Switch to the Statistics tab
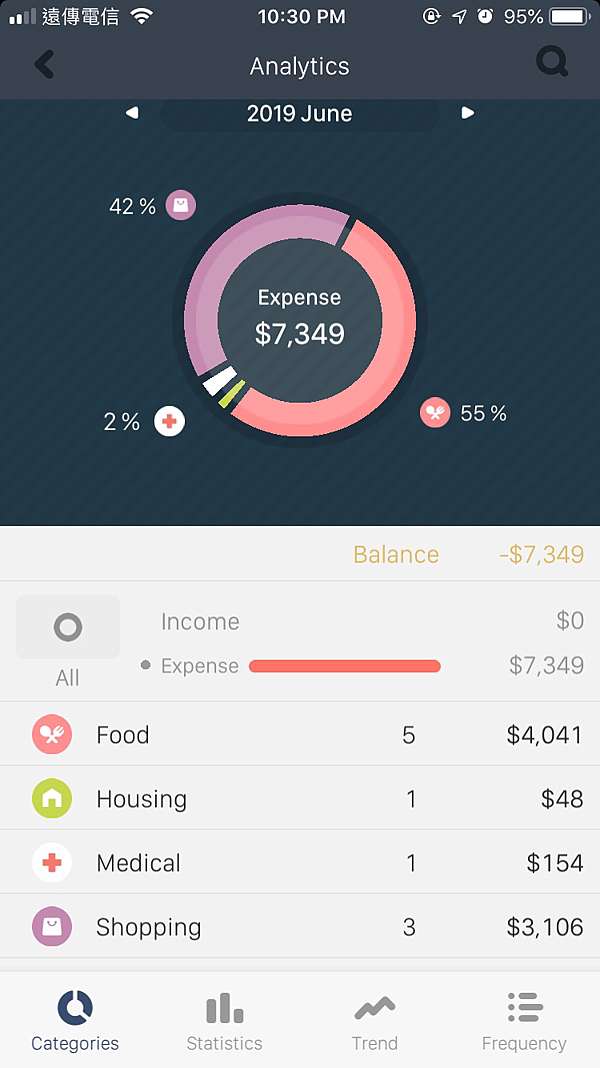Image resolution: width=600 pixels, height=1068 pixels. pos(225,1021)
